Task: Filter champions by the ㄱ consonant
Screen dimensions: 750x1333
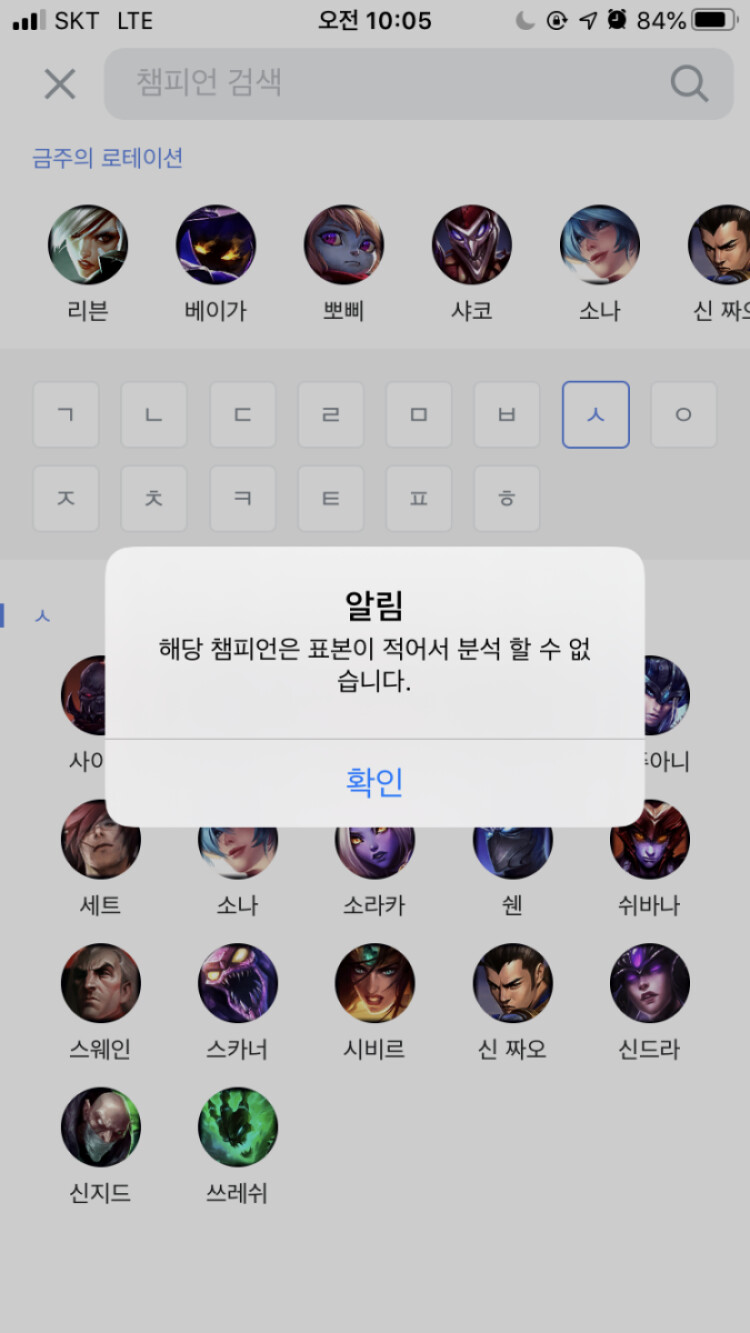Action: [x=66, y=414]
